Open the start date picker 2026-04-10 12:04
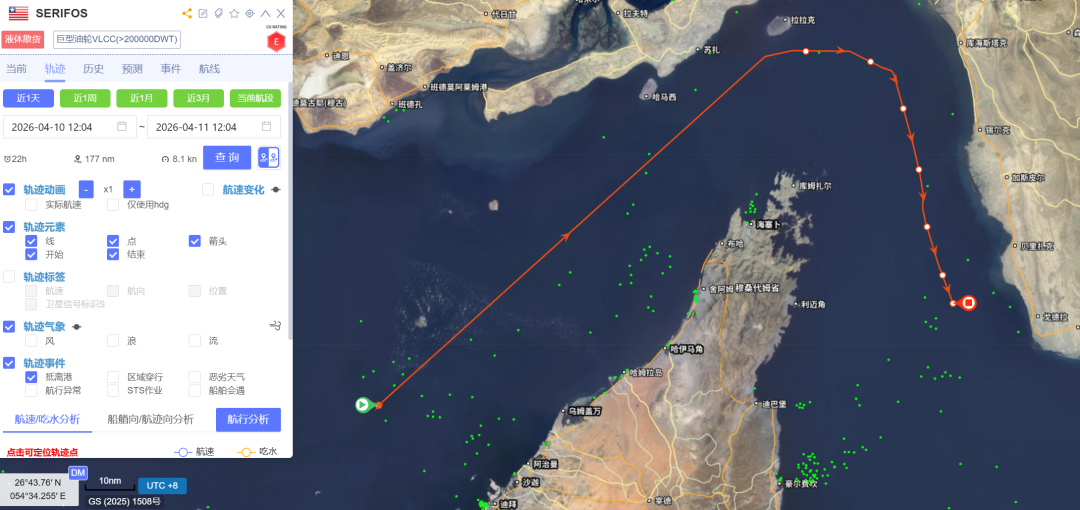 click(68, 127)
